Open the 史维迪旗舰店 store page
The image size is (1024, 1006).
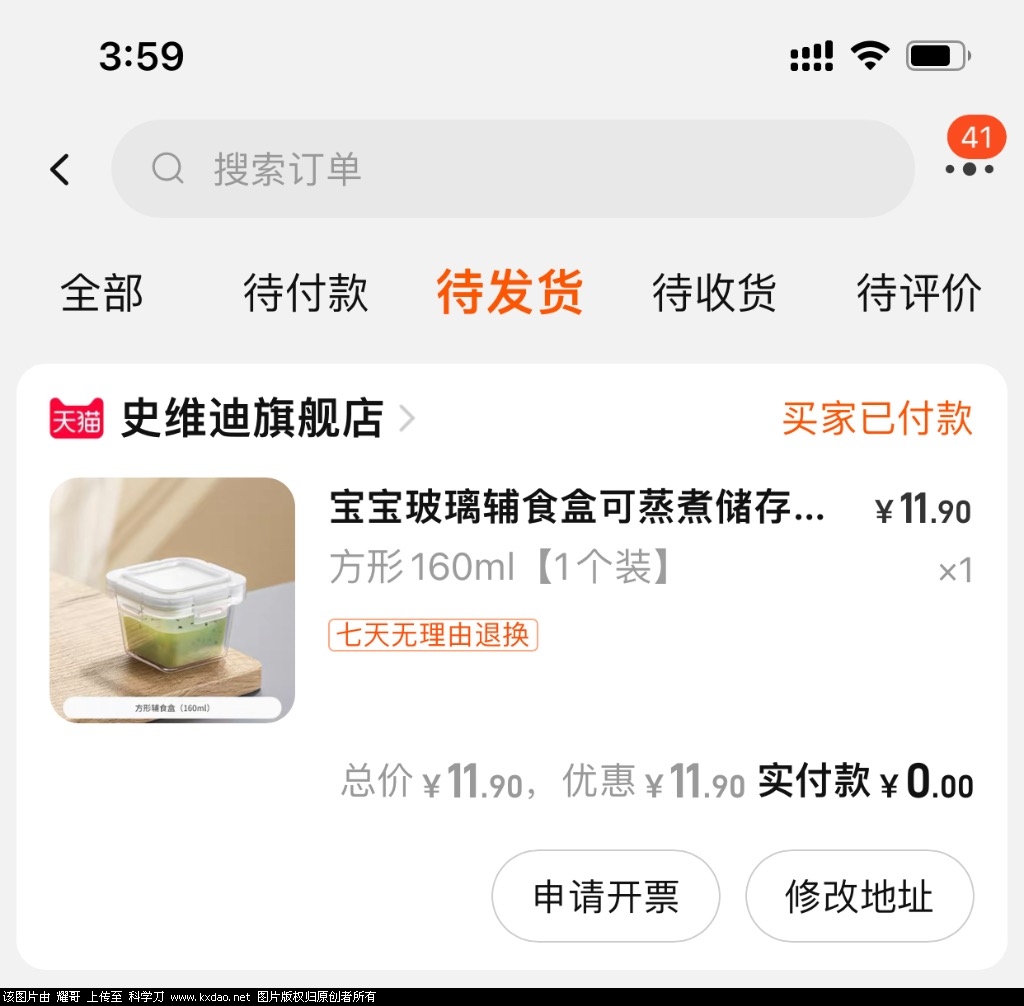(252, 419)
